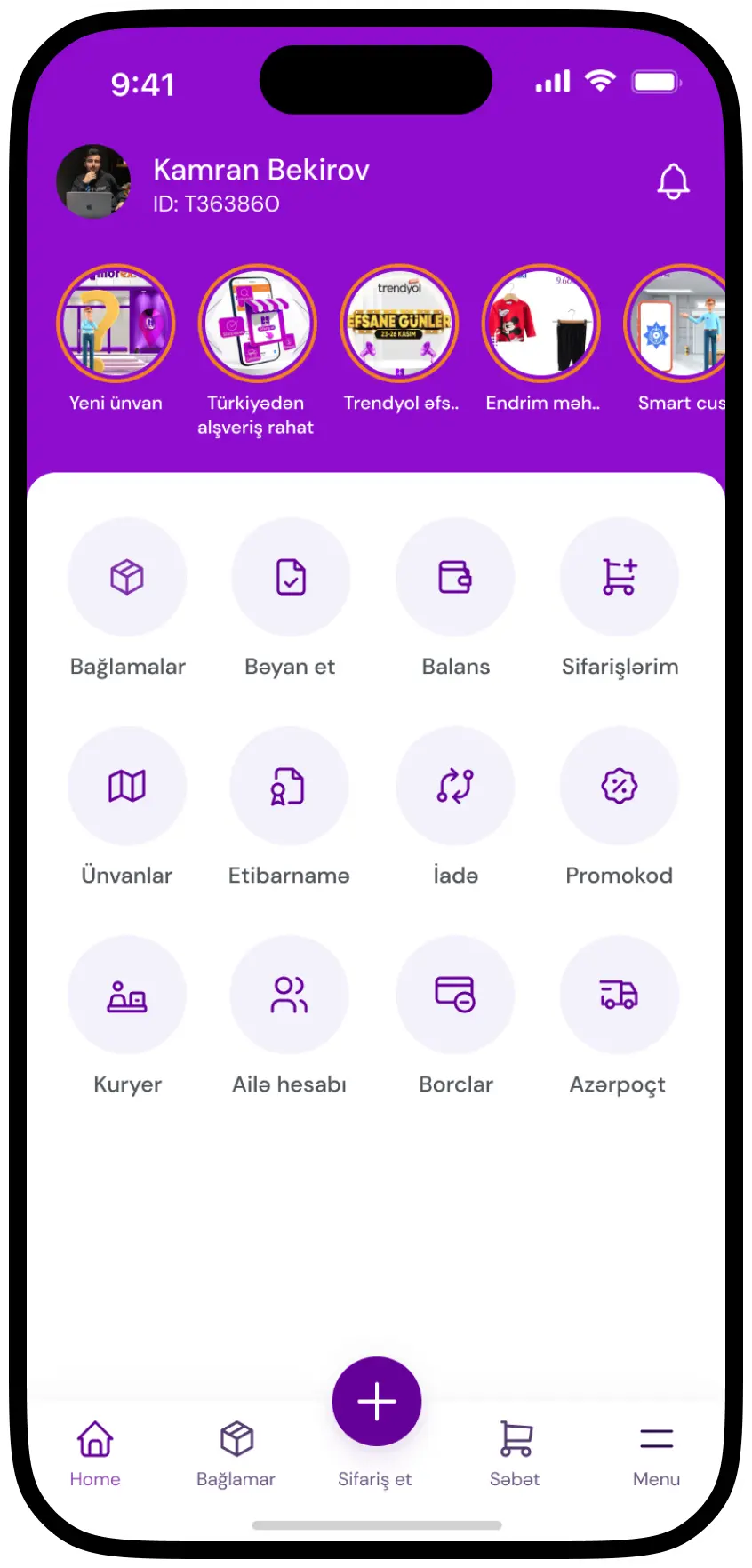
Task: Open Türkiyədən alşveriş rahat story
Action: point(257,324)
